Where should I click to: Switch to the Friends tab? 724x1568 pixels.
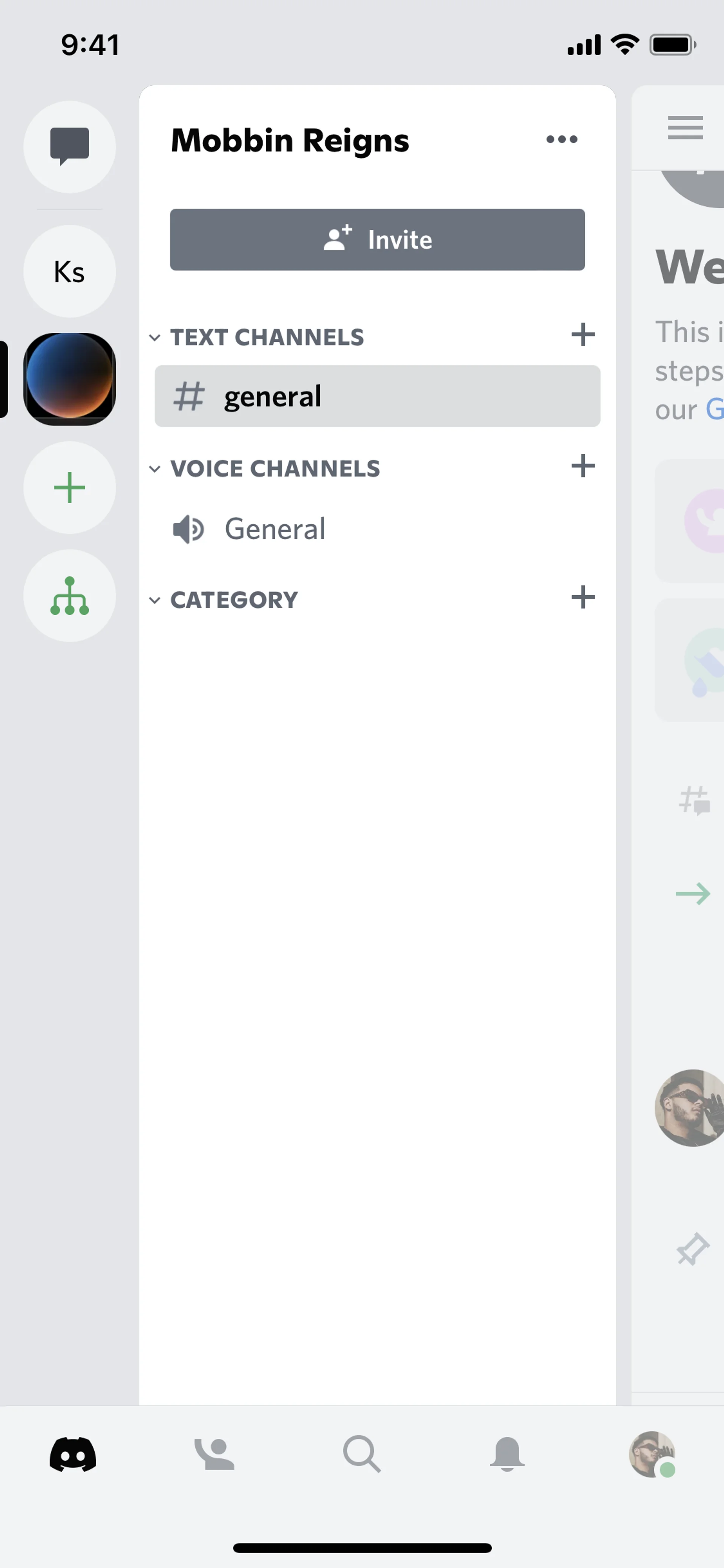[x=214, y=1454]
